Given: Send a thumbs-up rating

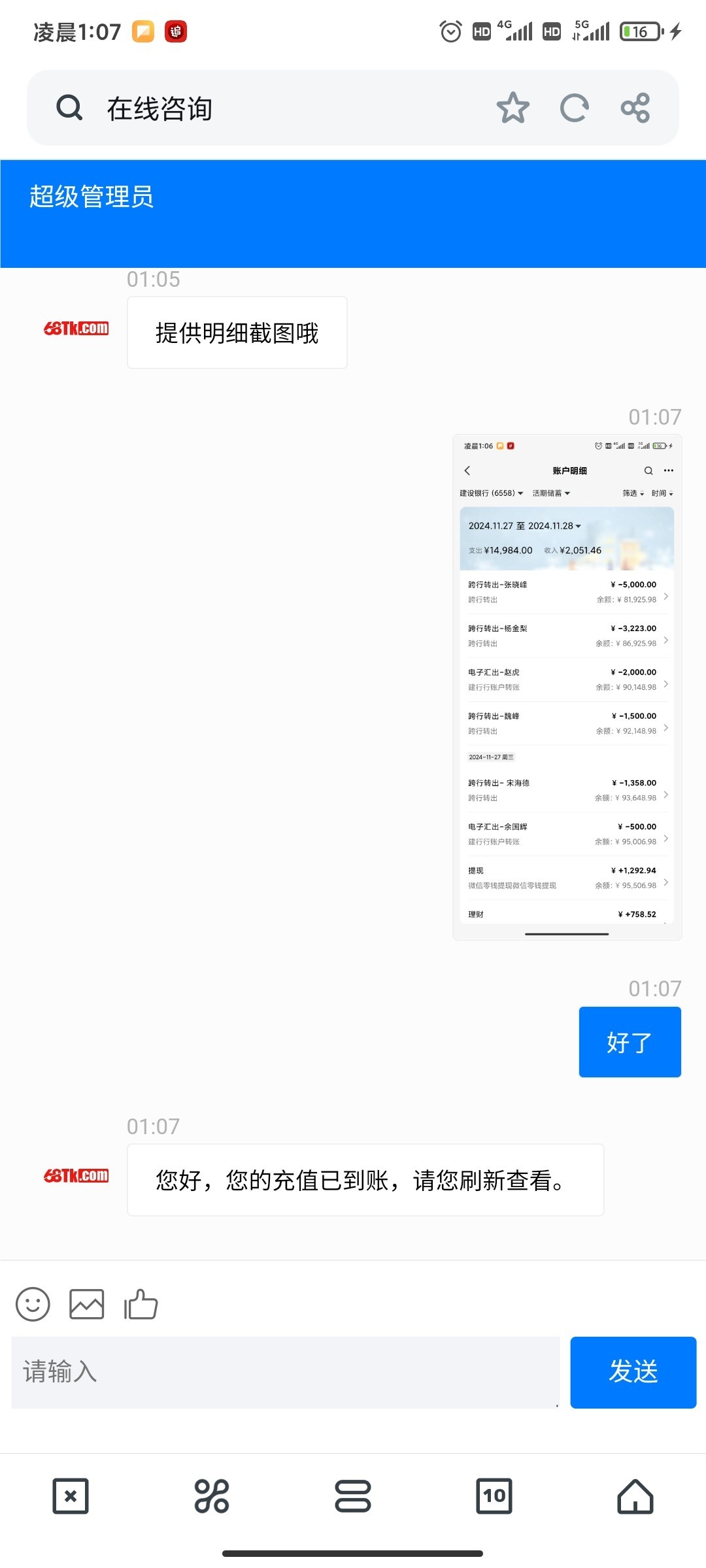Looking at the screenshot, I should point(141,1304).
